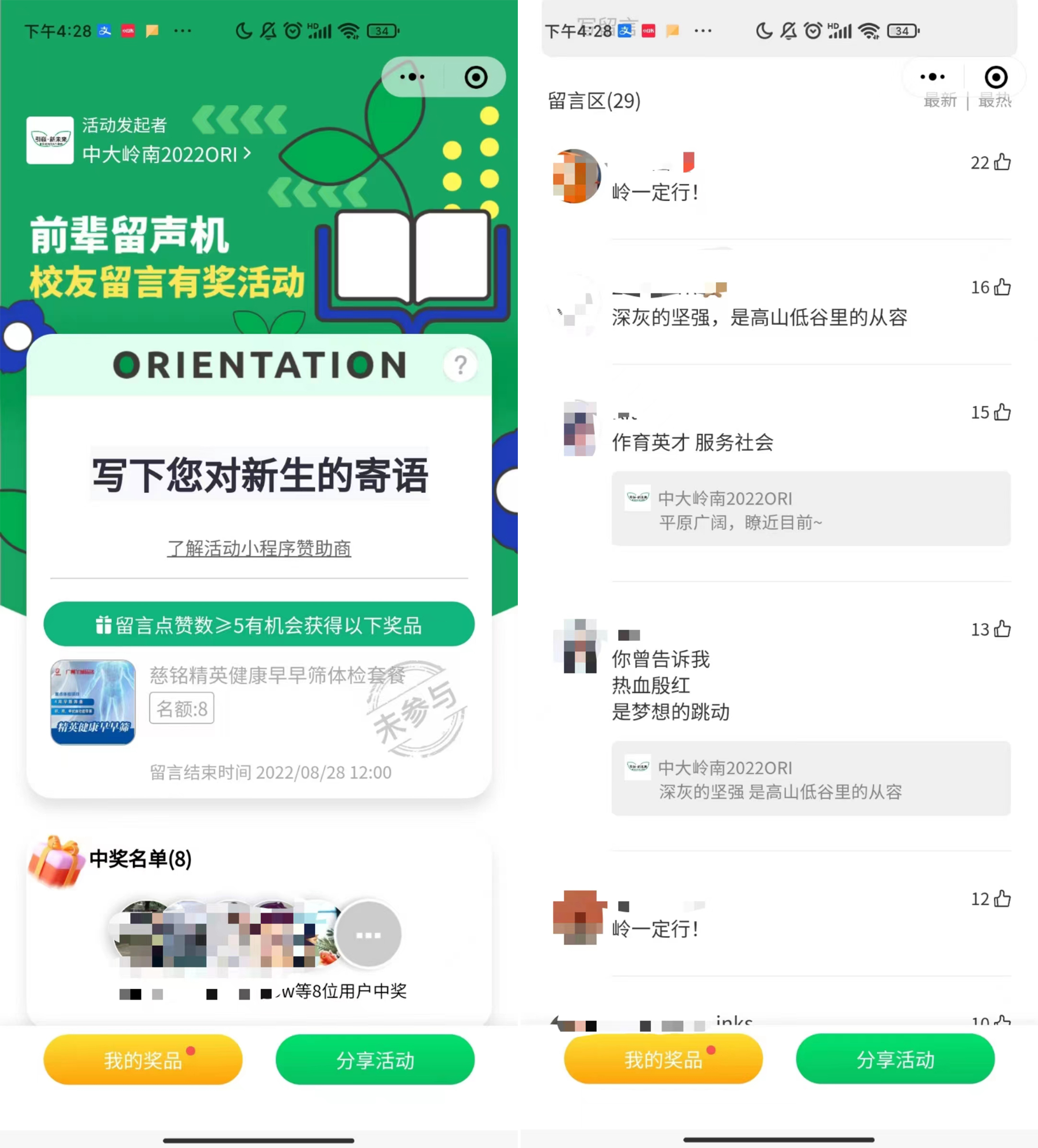The width and height of the screenshot is (1038, 1148).
Task: Like the comment 作育英才 服务社会
Action: (1002, 412)
